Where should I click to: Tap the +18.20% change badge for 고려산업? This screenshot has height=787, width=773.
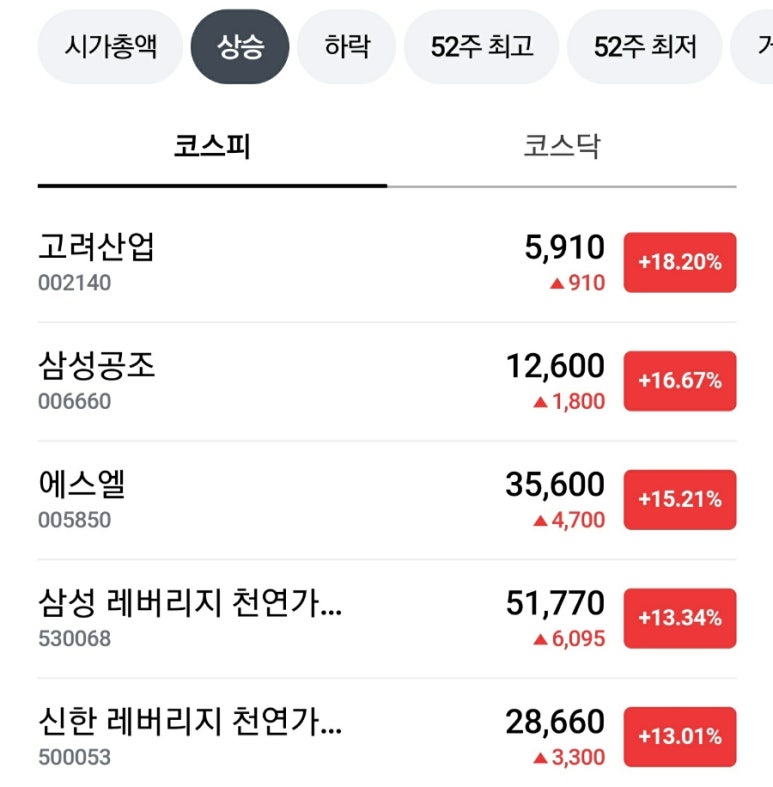coord(680,263)
